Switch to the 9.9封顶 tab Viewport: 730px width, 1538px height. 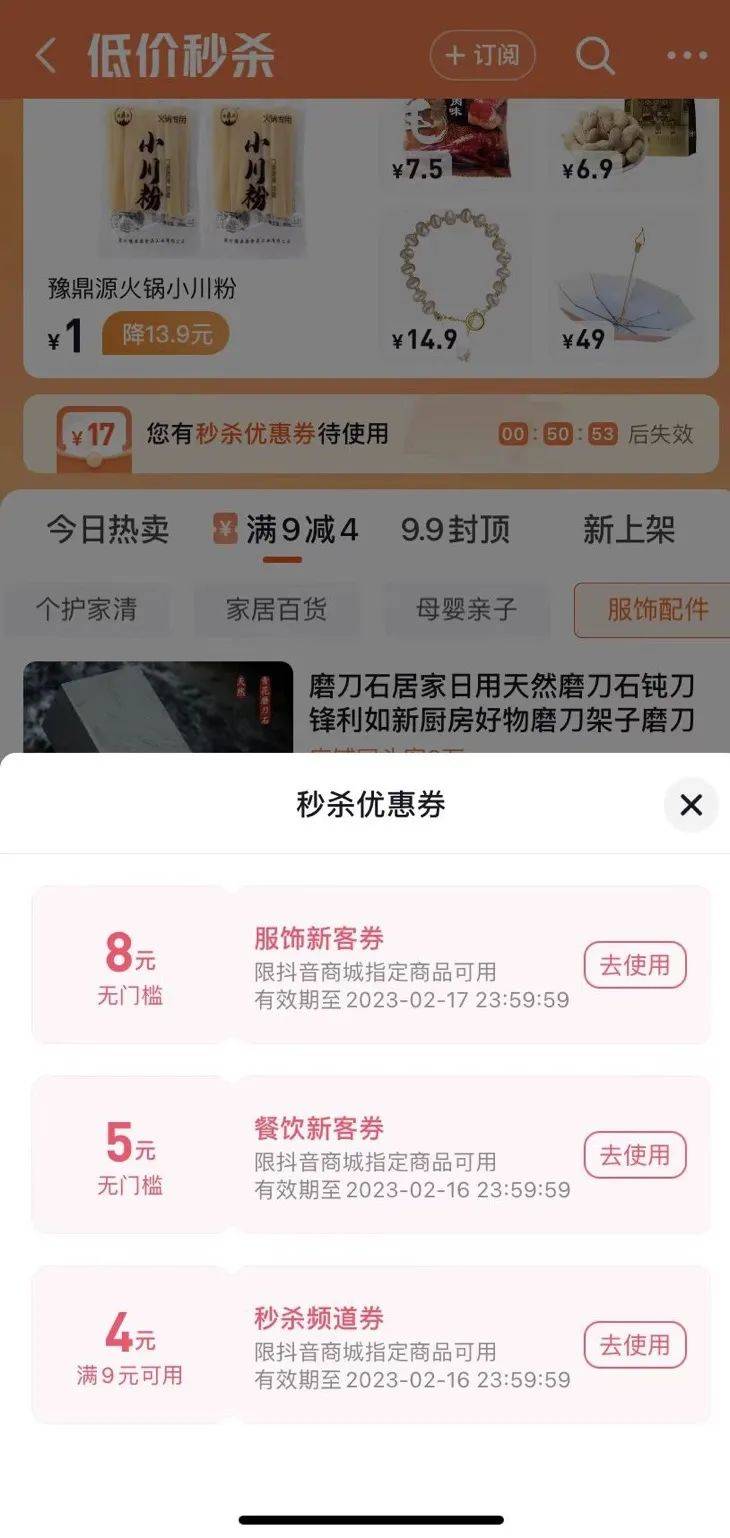click(455, 530)
